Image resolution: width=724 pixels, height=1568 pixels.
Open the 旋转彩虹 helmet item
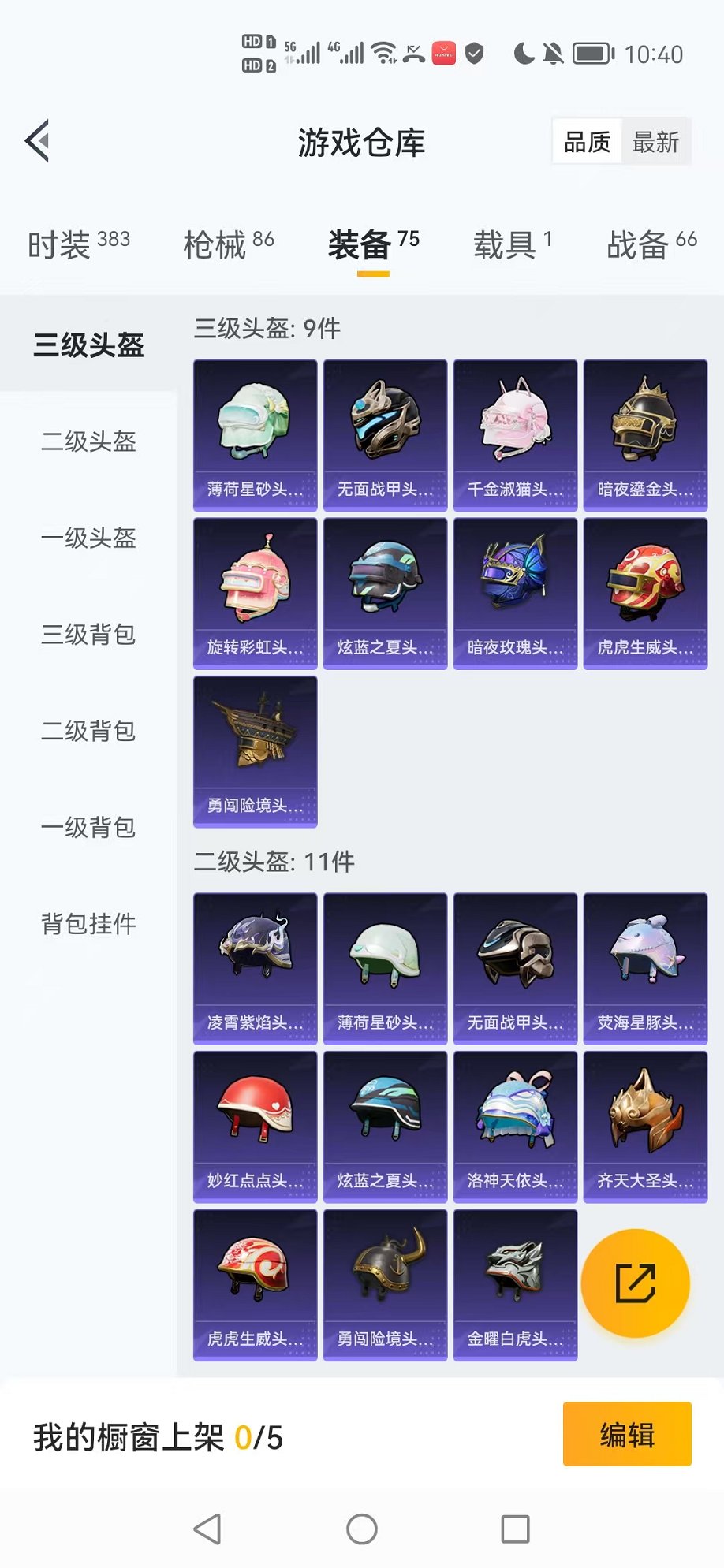[x=255, y=593]
